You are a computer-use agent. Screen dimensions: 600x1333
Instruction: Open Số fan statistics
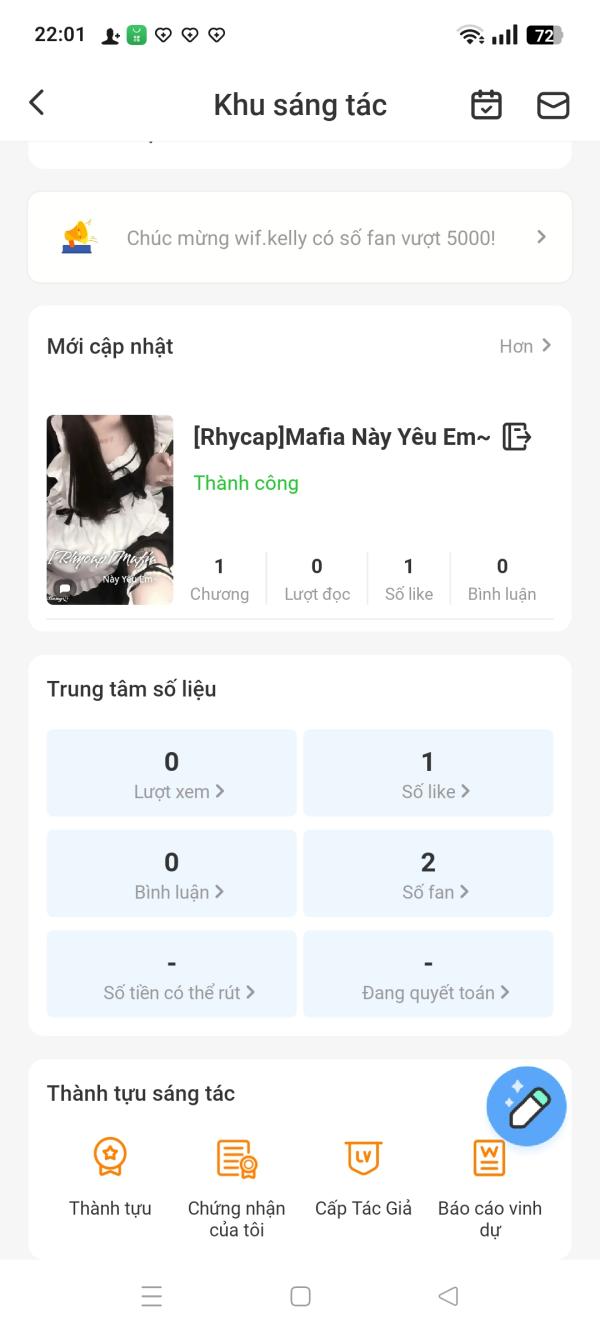coord(428,873)
